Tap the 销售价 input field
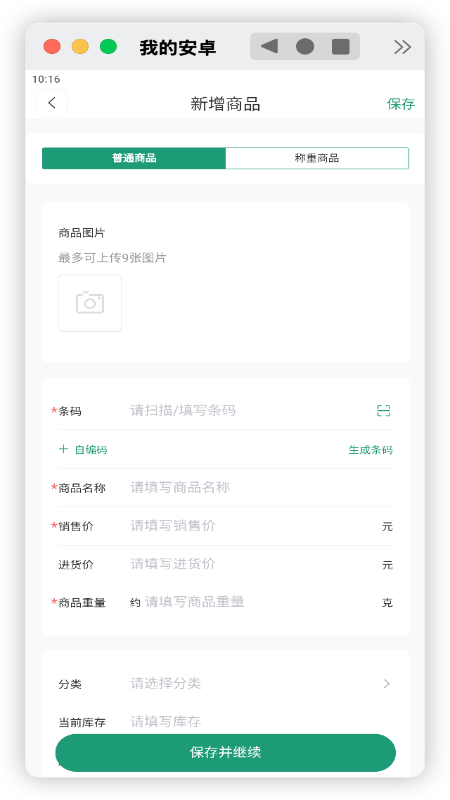This screenshot has height=800, width=450. point(253,526)
